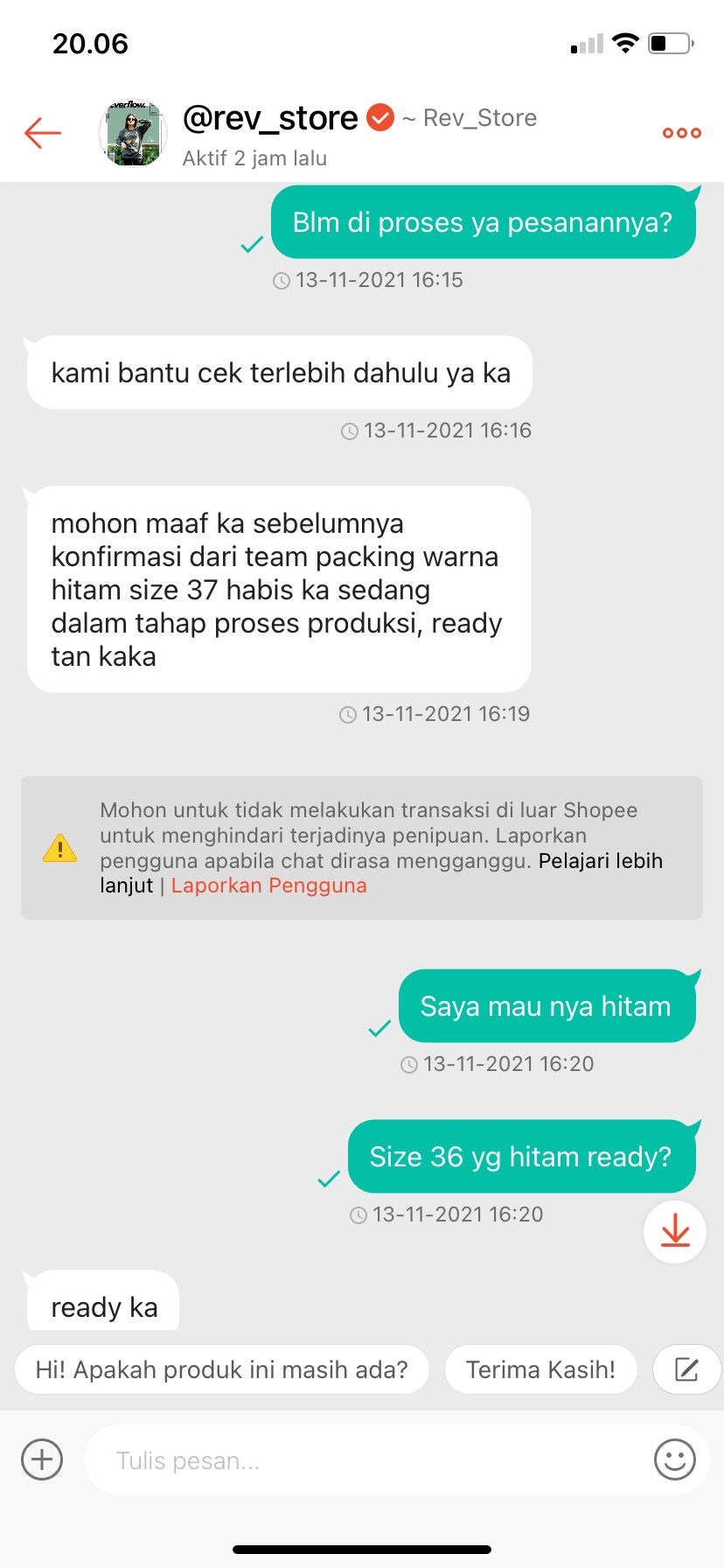Tap Laporkan Pengguna to report user

pos(268,885)
